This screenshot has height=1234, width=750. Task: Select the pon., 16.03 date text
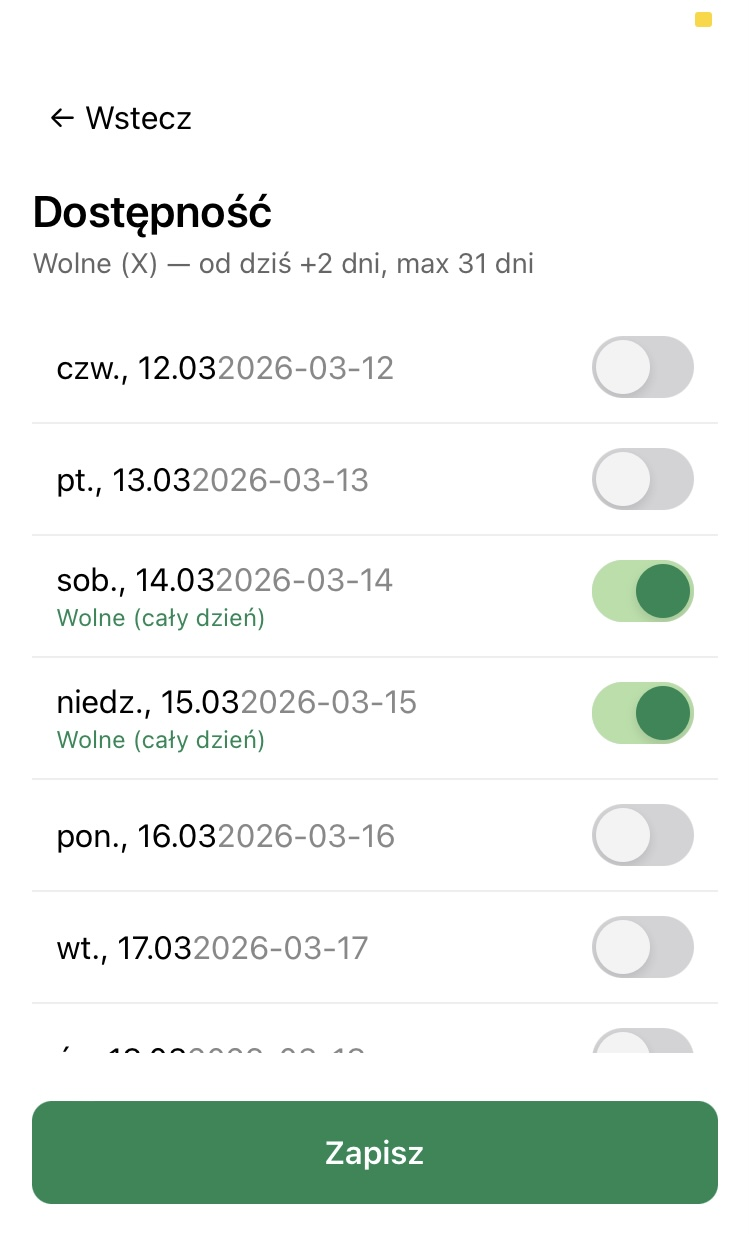(x=225, y=835)
